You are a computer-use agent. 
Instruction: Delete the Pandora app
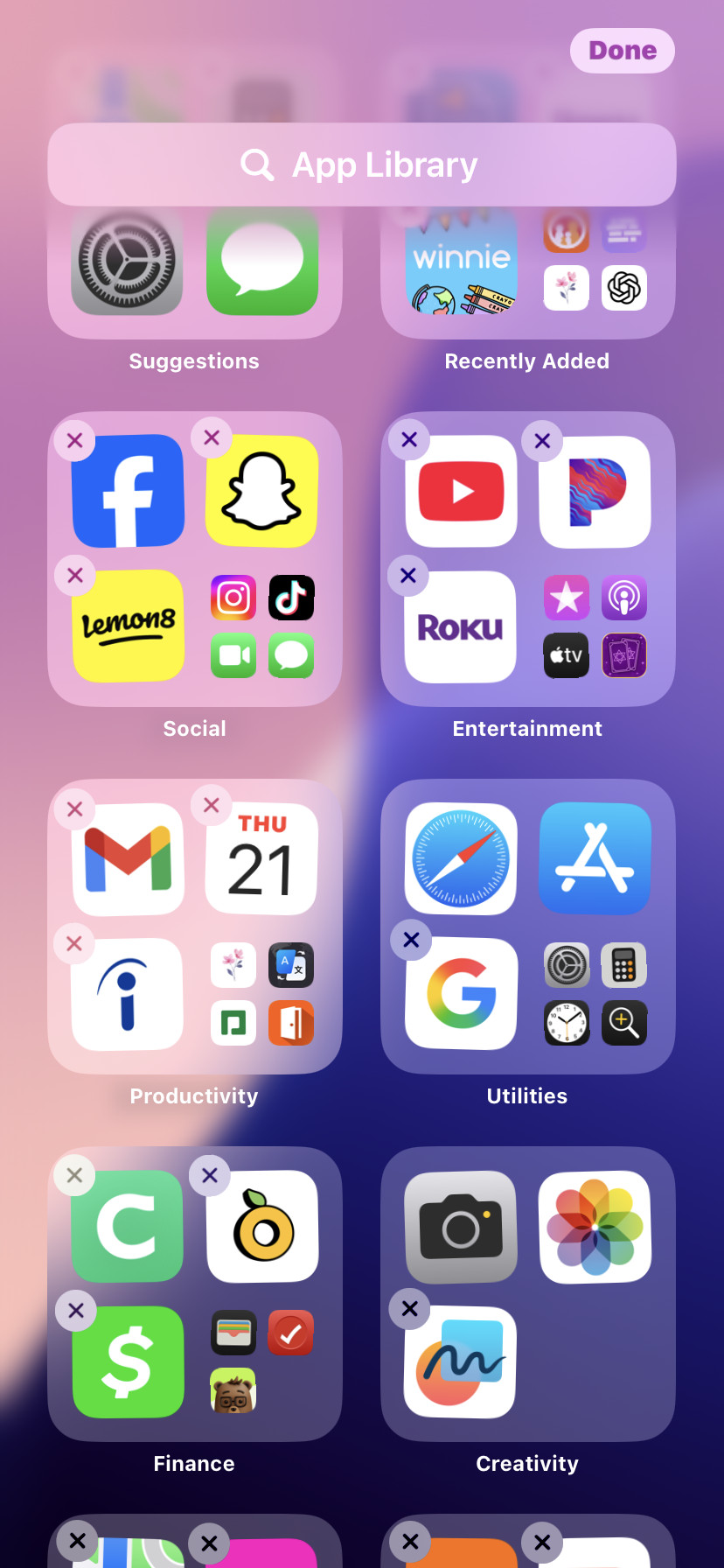coord(542,440)
